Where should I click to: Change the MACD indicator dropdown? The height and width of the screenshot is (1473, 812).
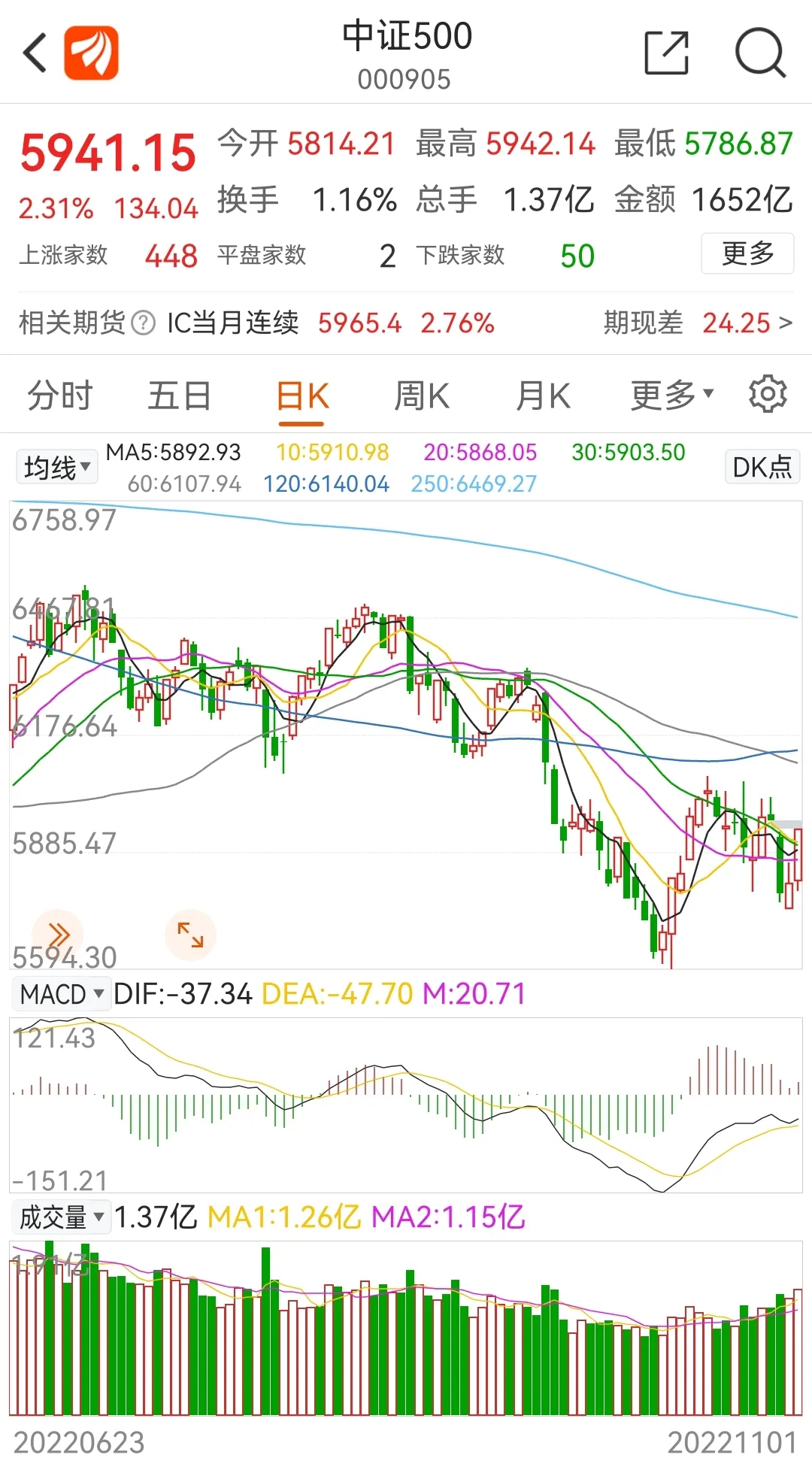[x=61, y=994]
